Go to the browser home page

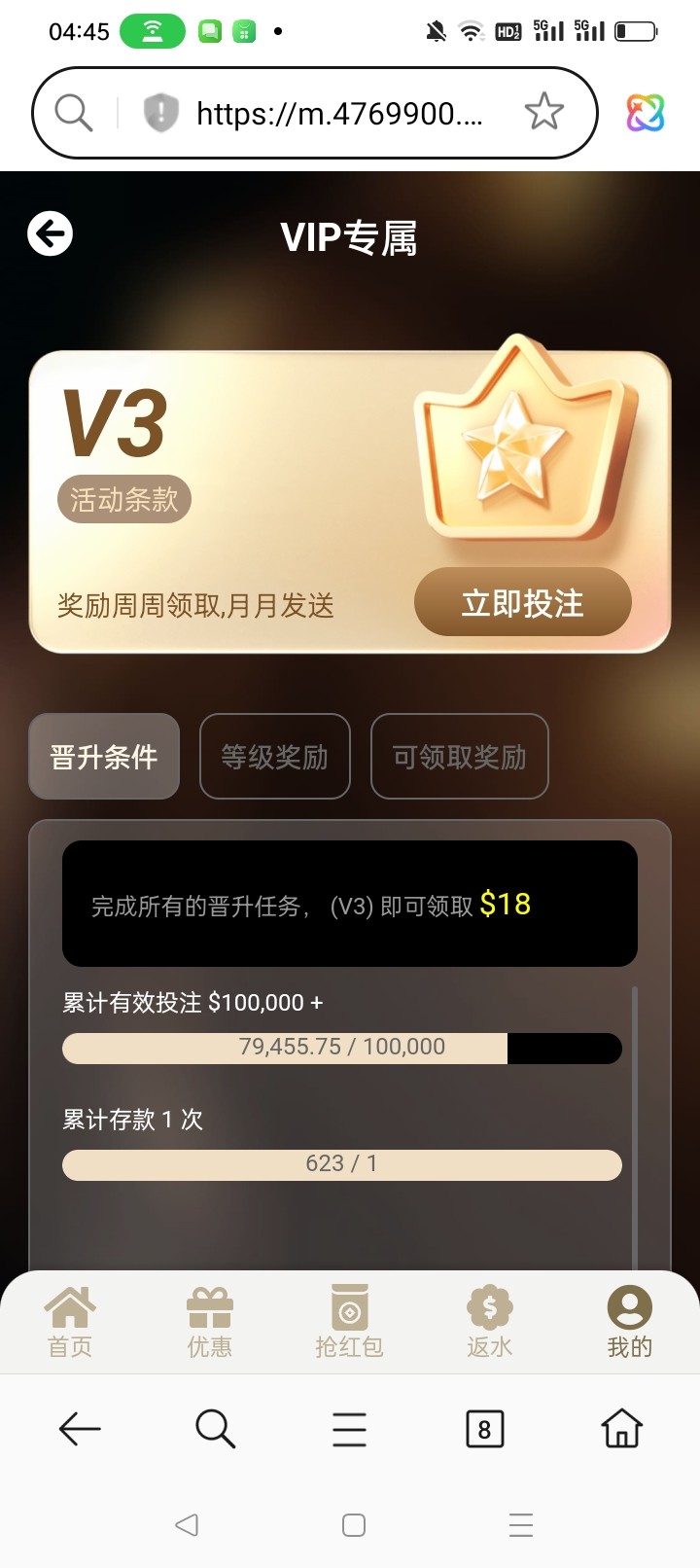pyautogui.click(x=621, y=1429)
